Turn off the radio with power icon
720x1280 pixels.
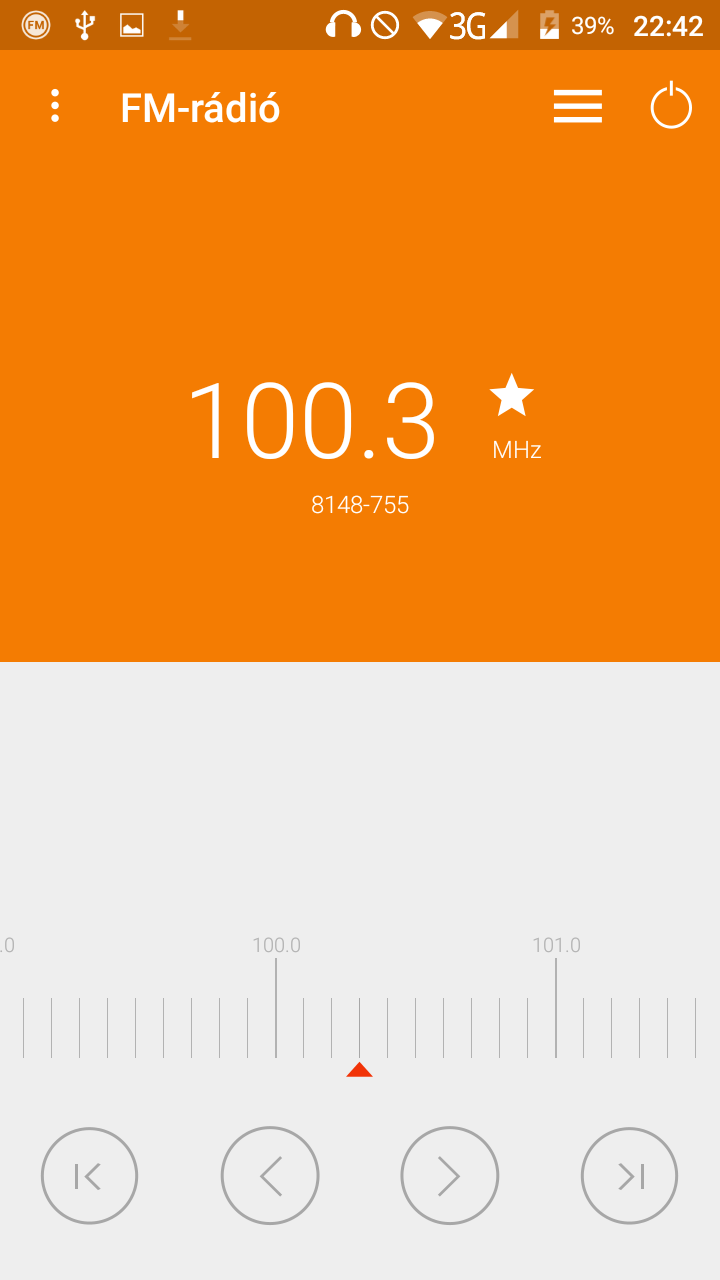671,105
